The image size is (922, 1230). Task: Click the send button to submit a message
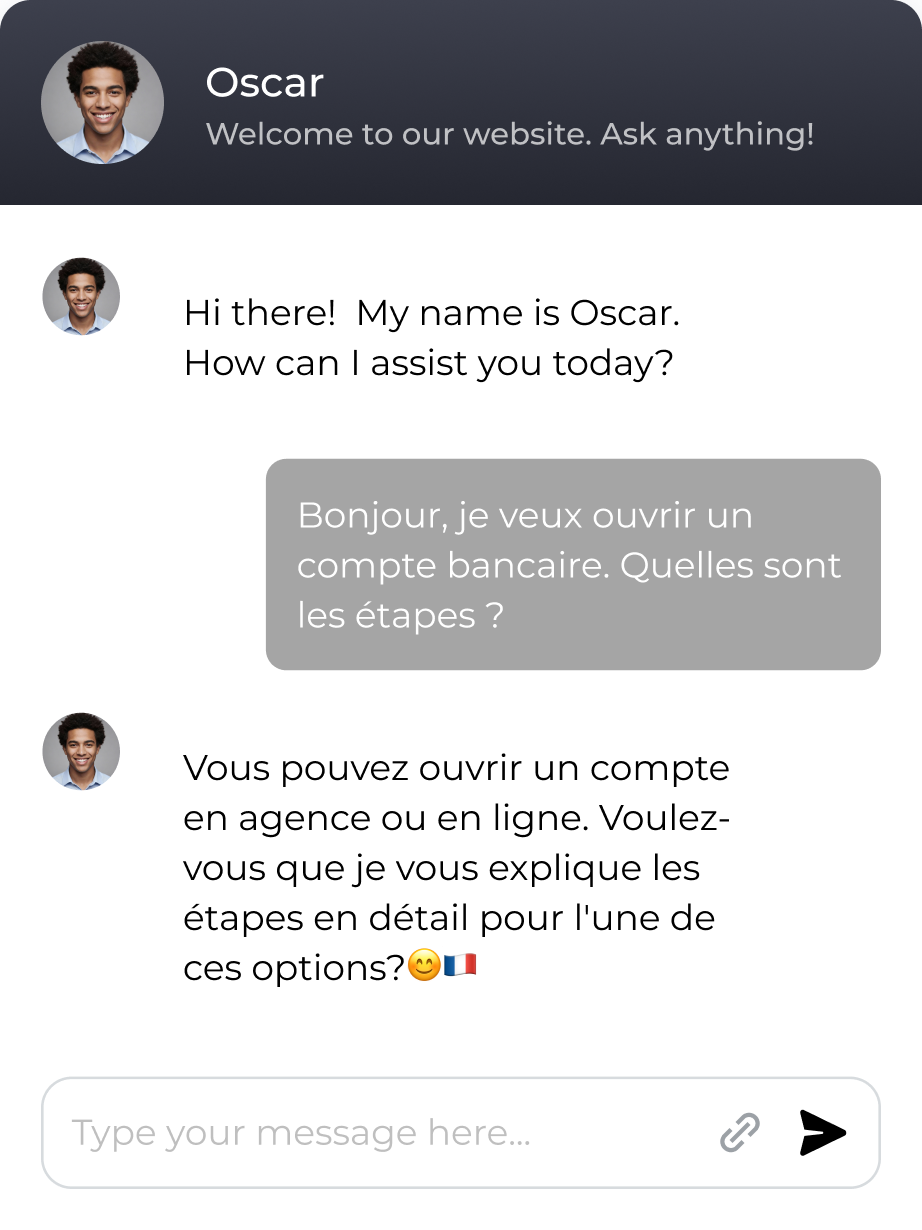tap(820, 1133)
